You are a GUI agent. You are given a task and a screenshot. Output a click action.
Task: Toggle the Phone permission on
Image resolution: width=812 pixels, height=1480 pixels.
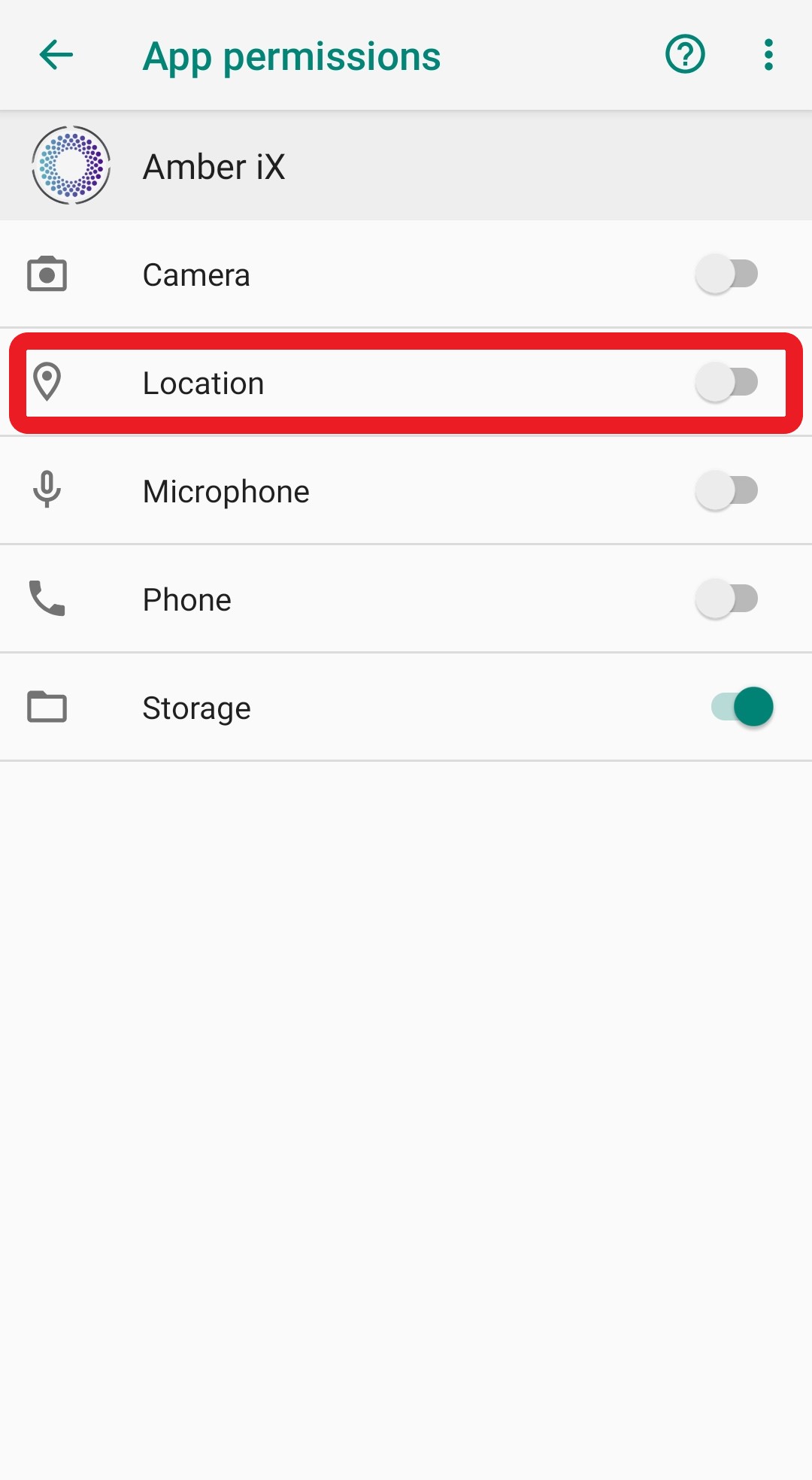pyautogui.click(x=726, y=599)
